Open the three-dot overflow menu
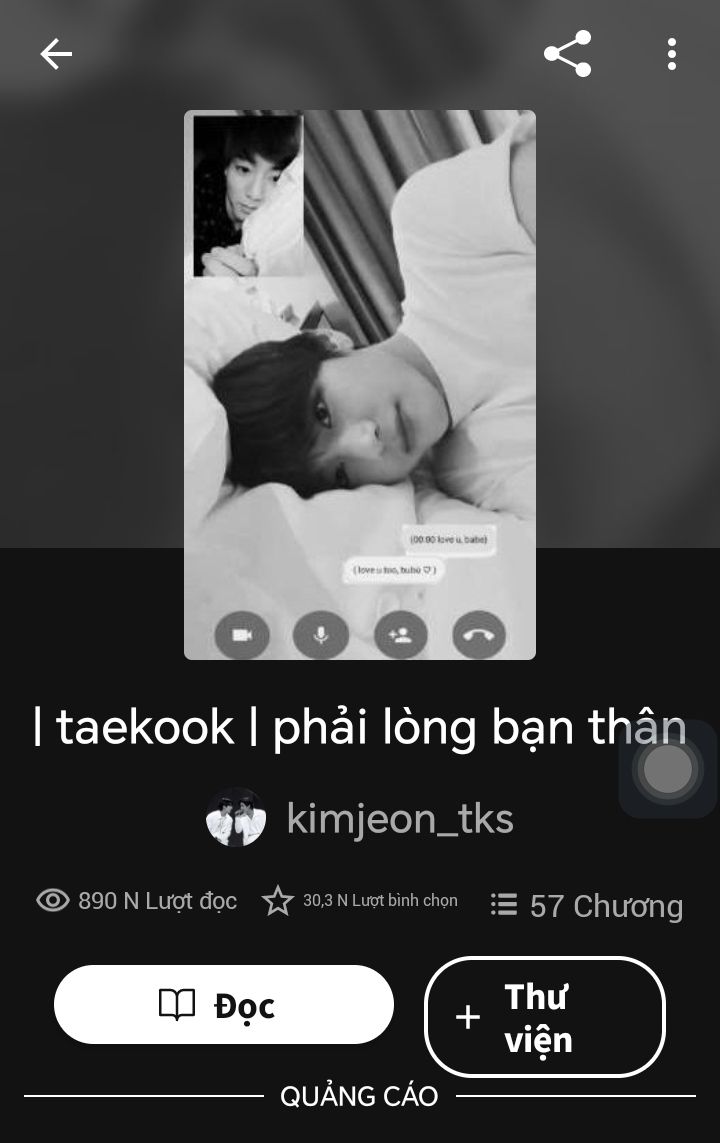The image size is (720, 1143). click(x=671, y=54)
